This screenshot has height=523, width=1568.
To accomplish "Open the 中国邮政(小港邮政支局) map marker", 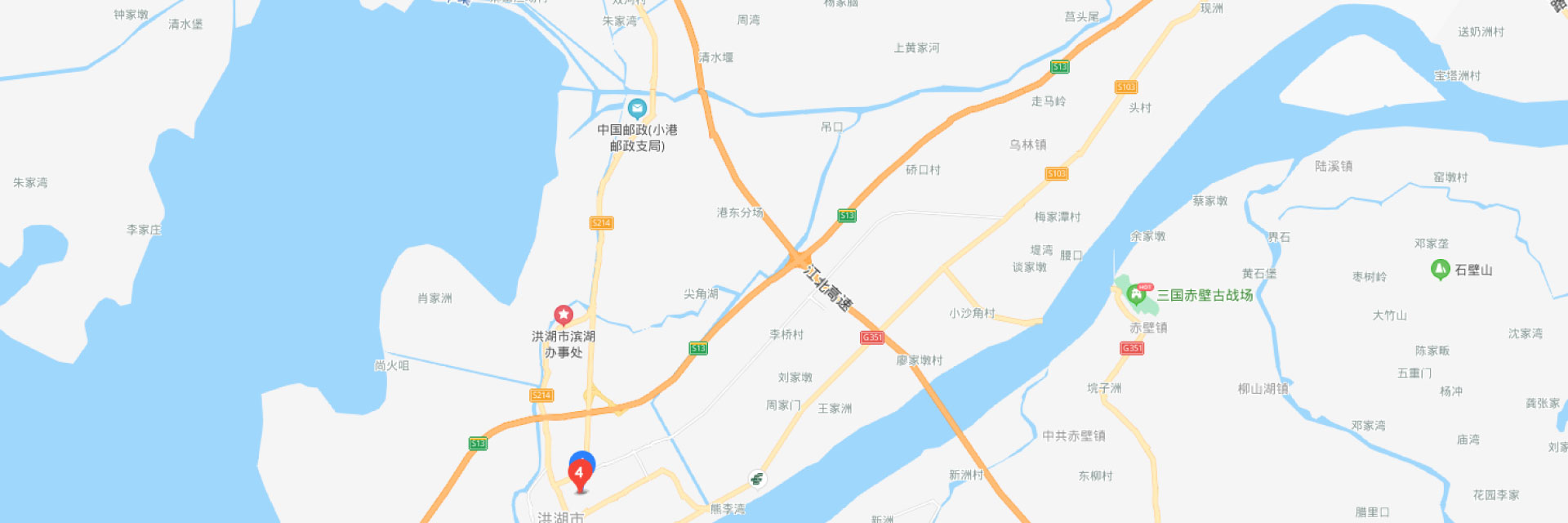I will tap(637, 108).
